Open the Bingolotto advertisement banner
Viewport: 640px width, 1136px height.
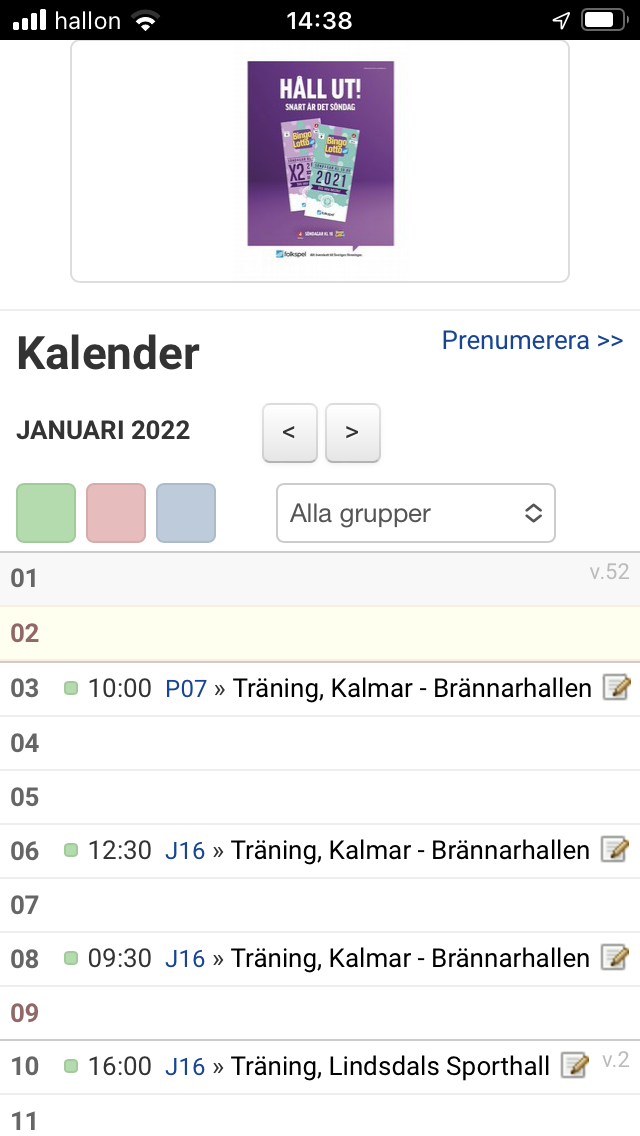point(320,161)
